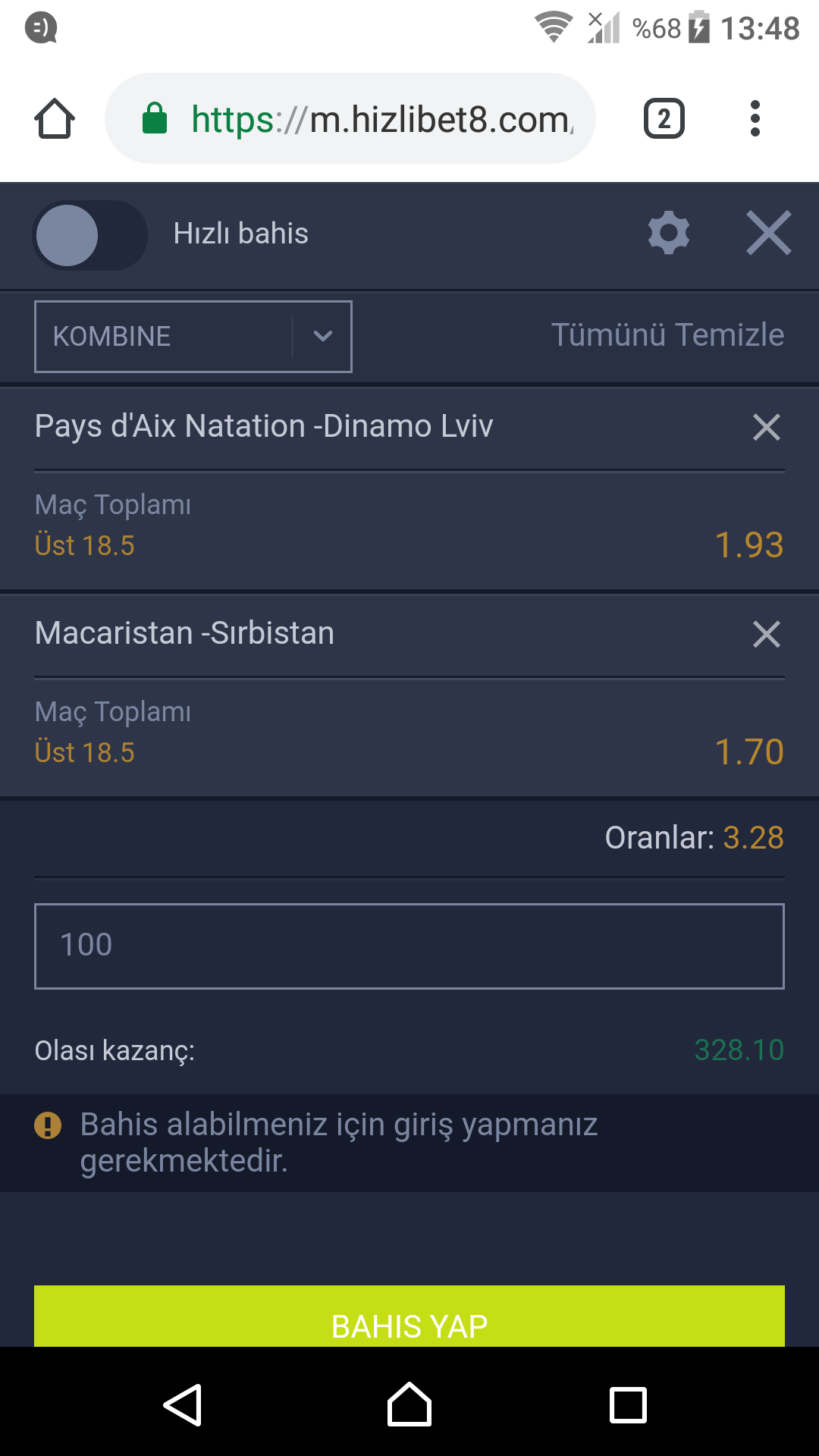Focus the stake amount field showing 100

pos(409,946)
